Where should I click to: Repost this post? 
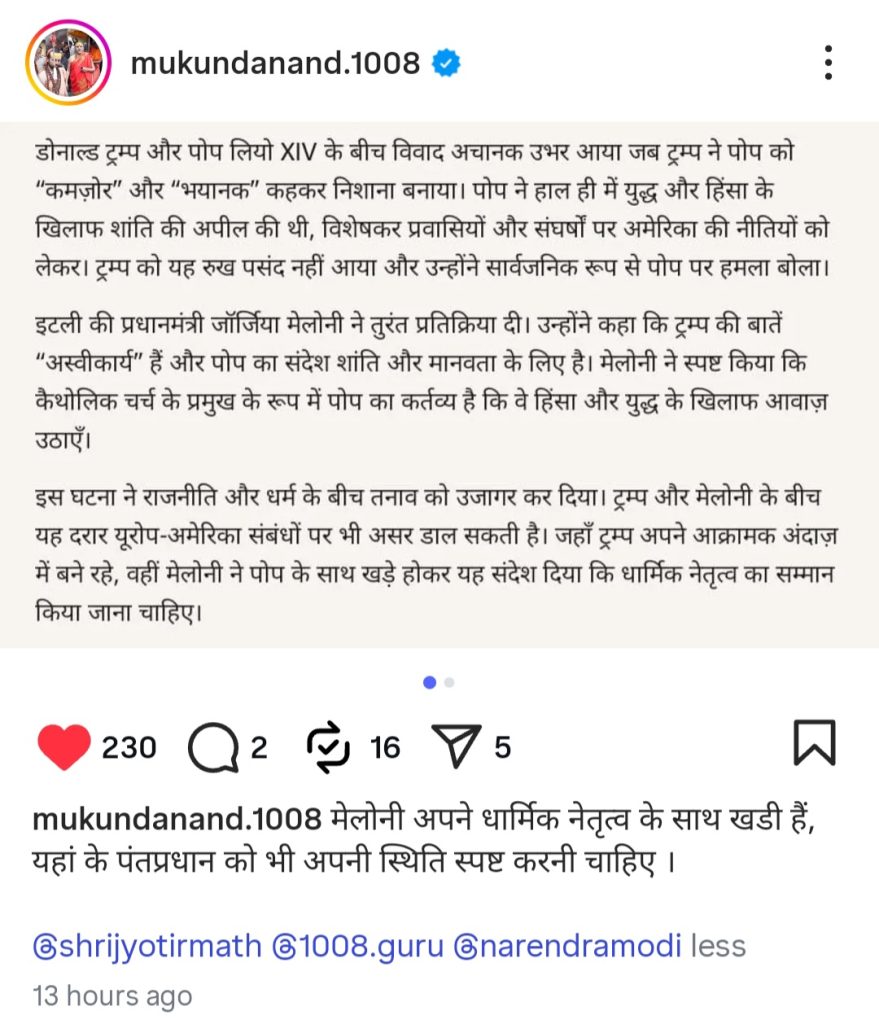click(x=329, y=747)
